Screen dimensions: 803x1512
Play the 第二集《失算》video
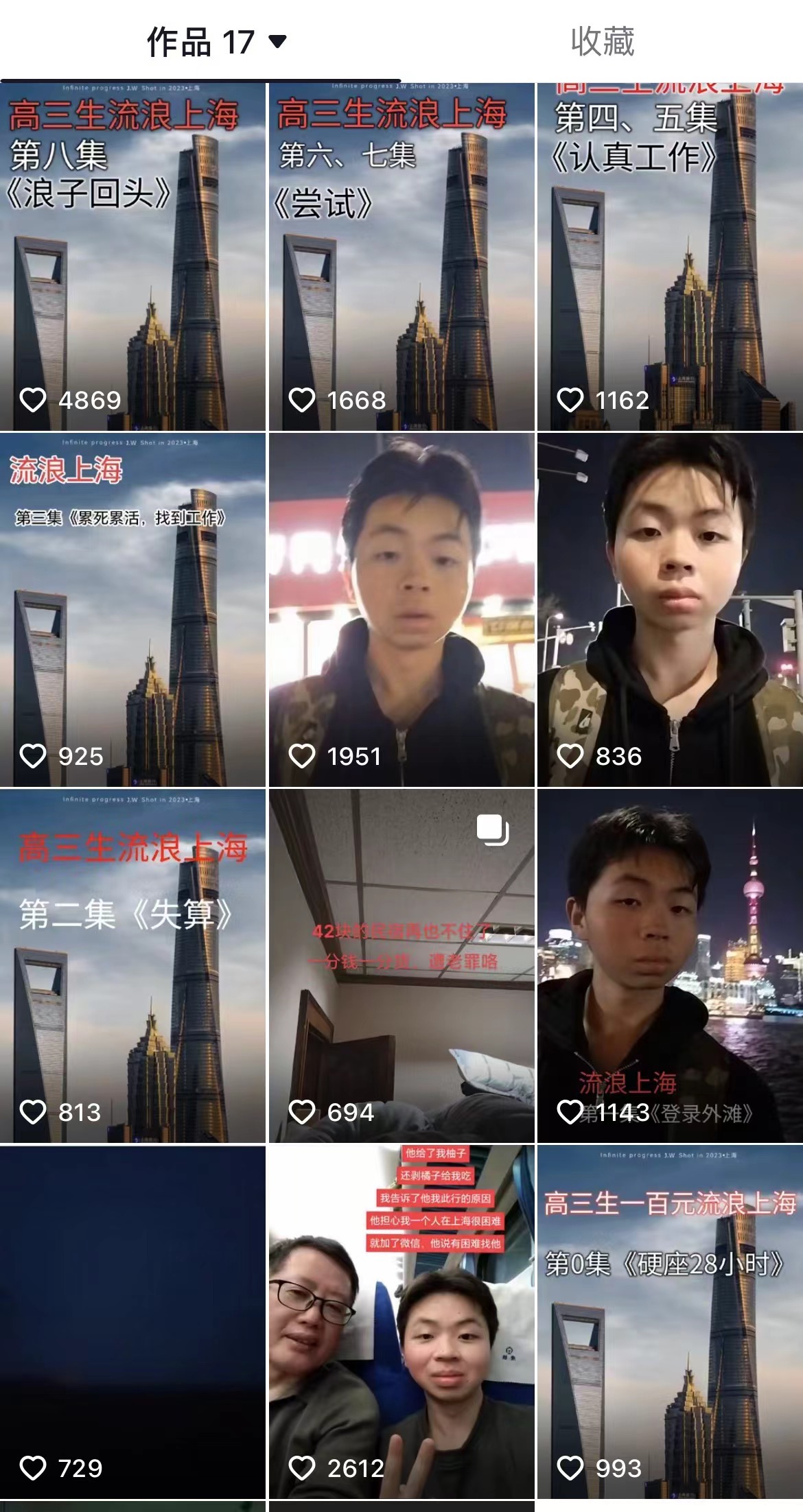point(132,966)
